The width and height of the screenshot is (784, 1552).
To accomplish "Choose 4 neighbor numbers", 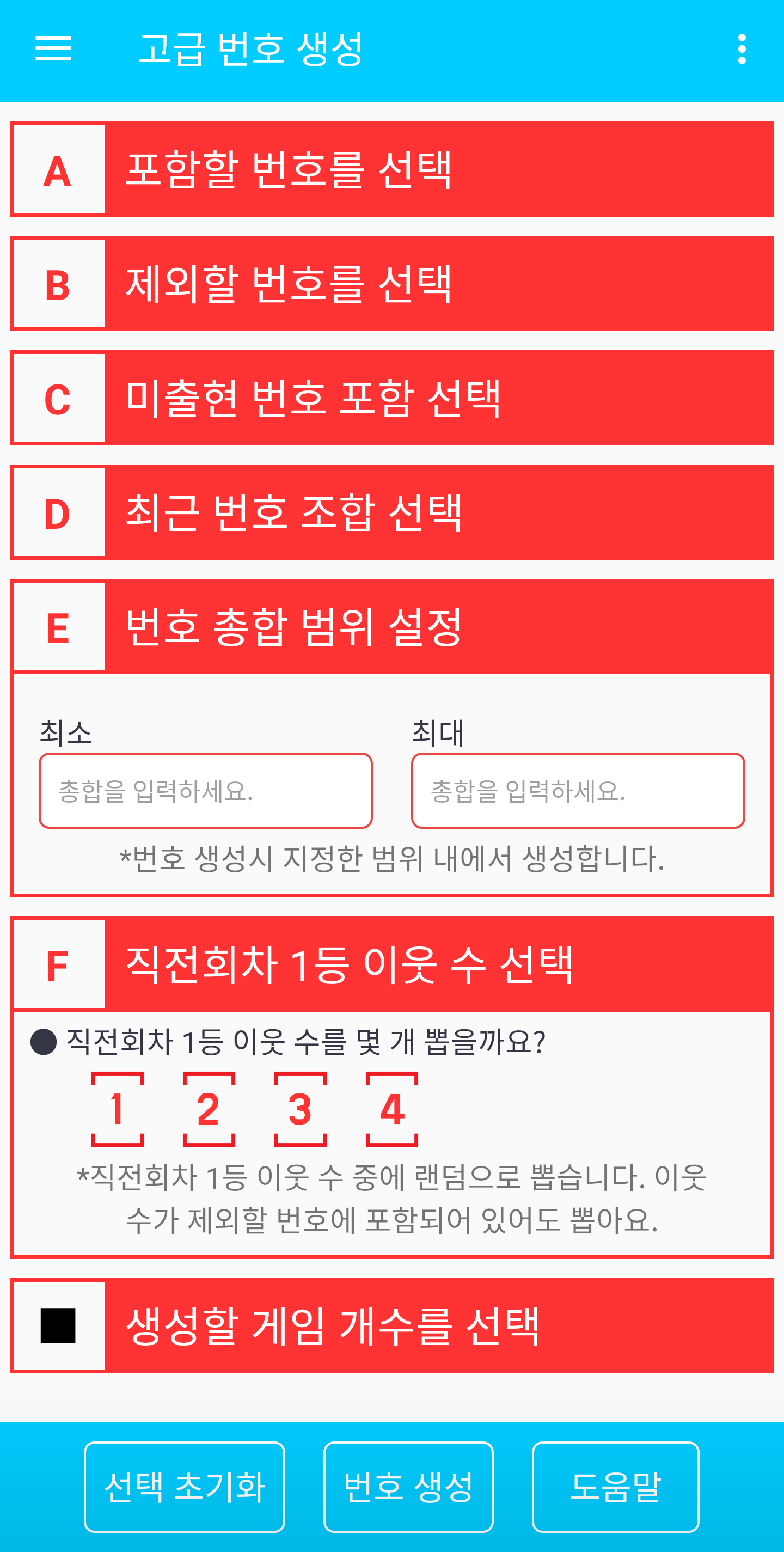I will [x=392, y=1109].
